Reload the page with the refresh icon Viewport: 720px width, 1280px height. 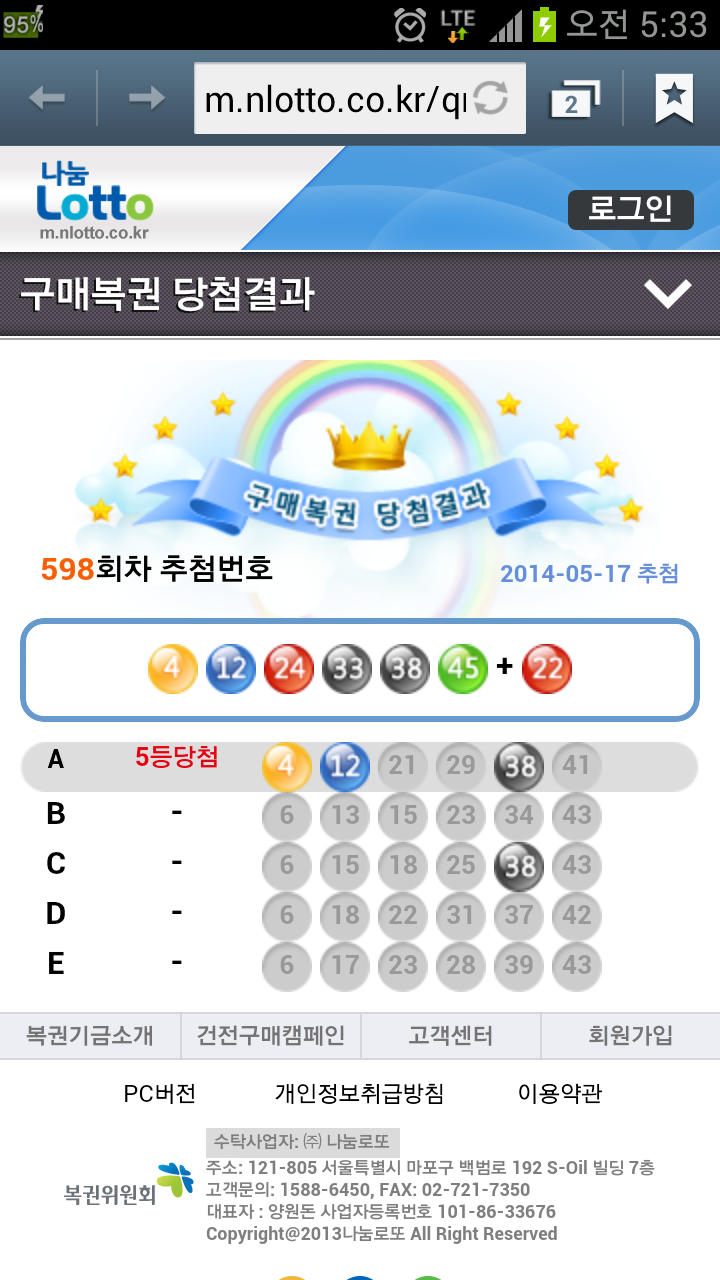click(x=491, y=98)
